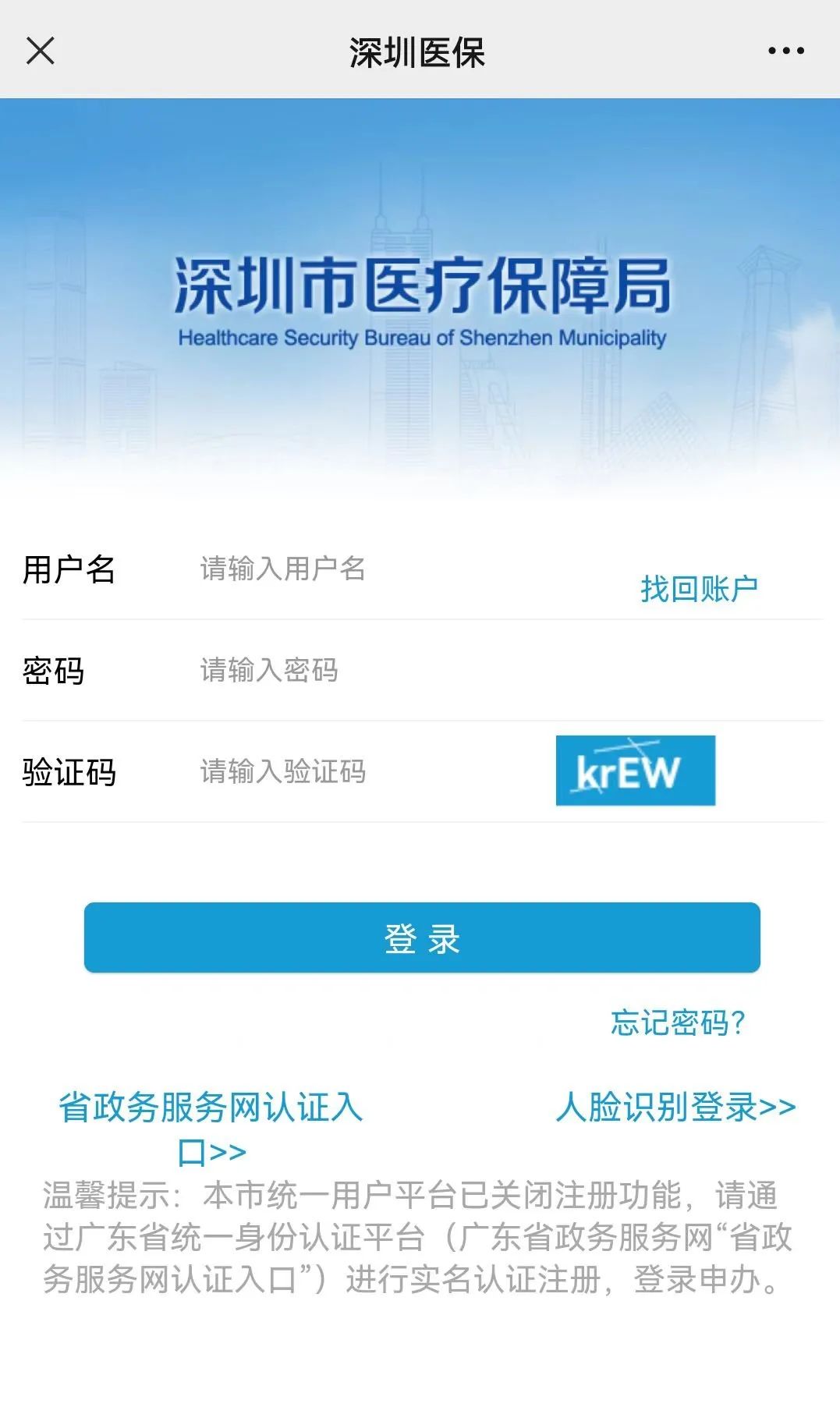The width and height of the screenshot is (840, 1407).
Task: Focus the 验证码 input field
Action: [x=367, y=772]
